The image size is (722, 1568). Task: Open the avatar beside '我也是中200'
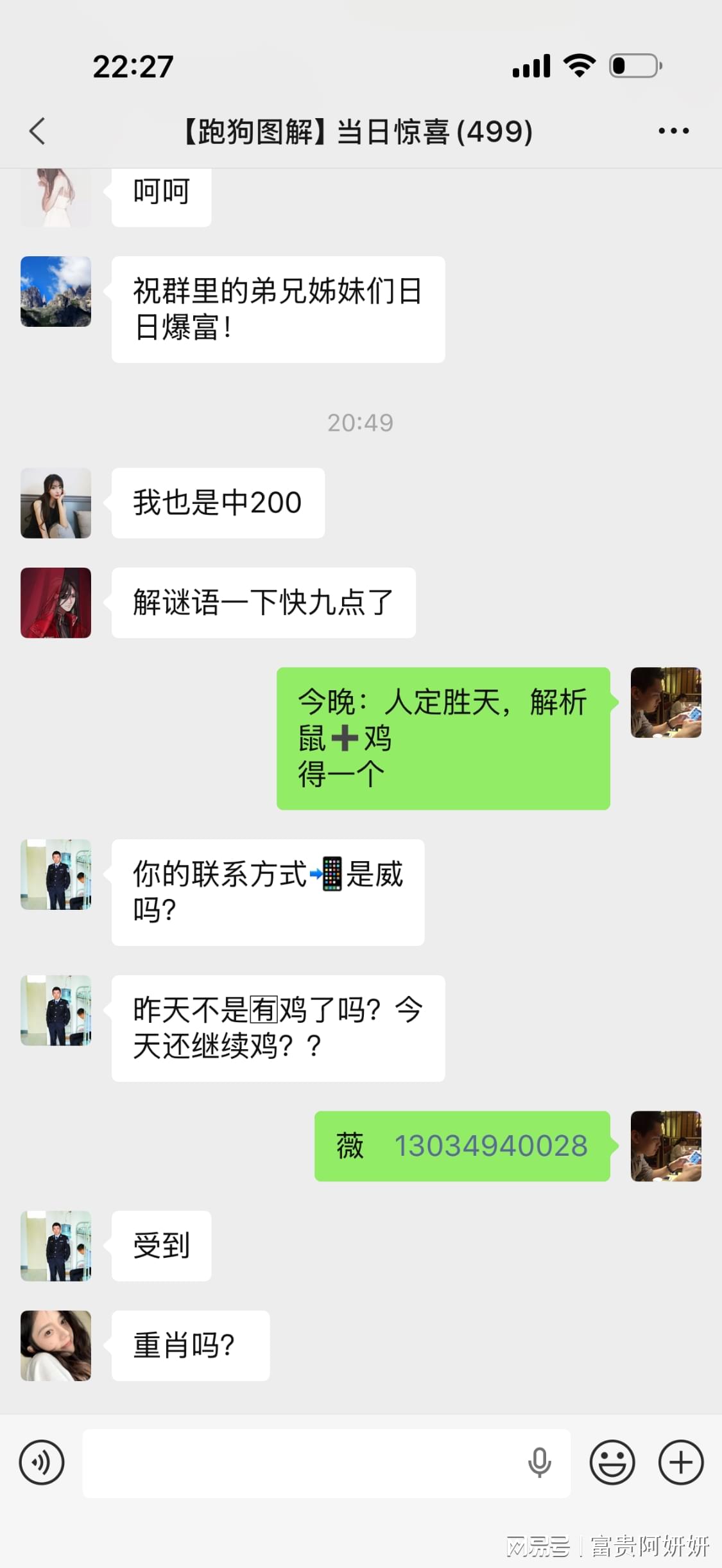tap(56, 503)
